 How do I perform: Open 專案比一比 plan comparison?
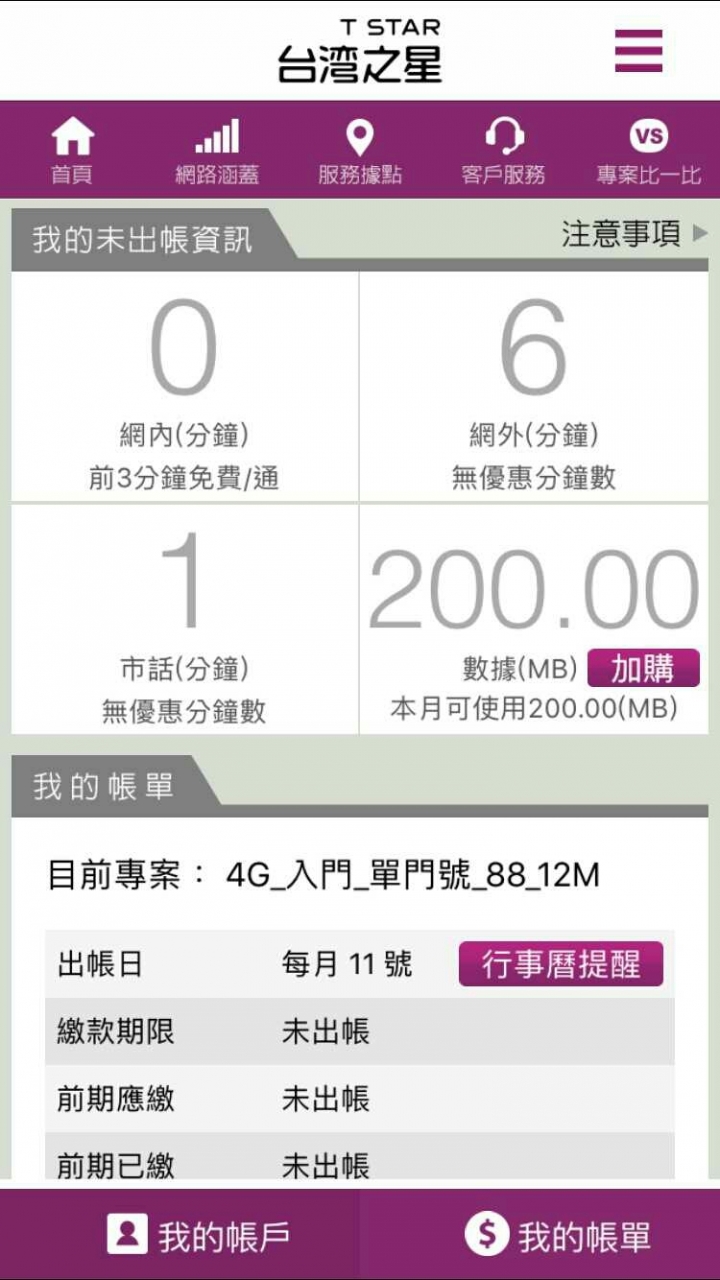point(648,151)
